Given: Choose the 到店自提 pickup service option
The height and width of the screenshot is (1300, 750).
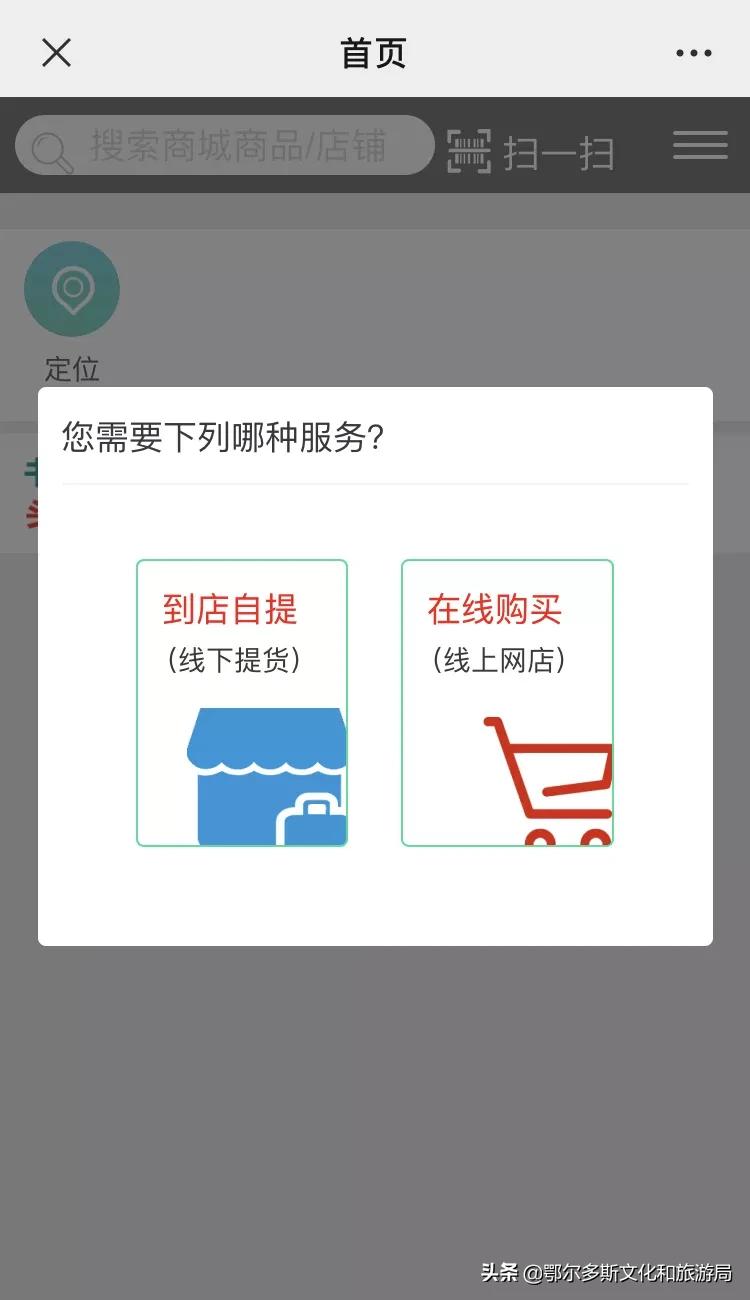Looking at the screenshot, I should click(241, 703).
